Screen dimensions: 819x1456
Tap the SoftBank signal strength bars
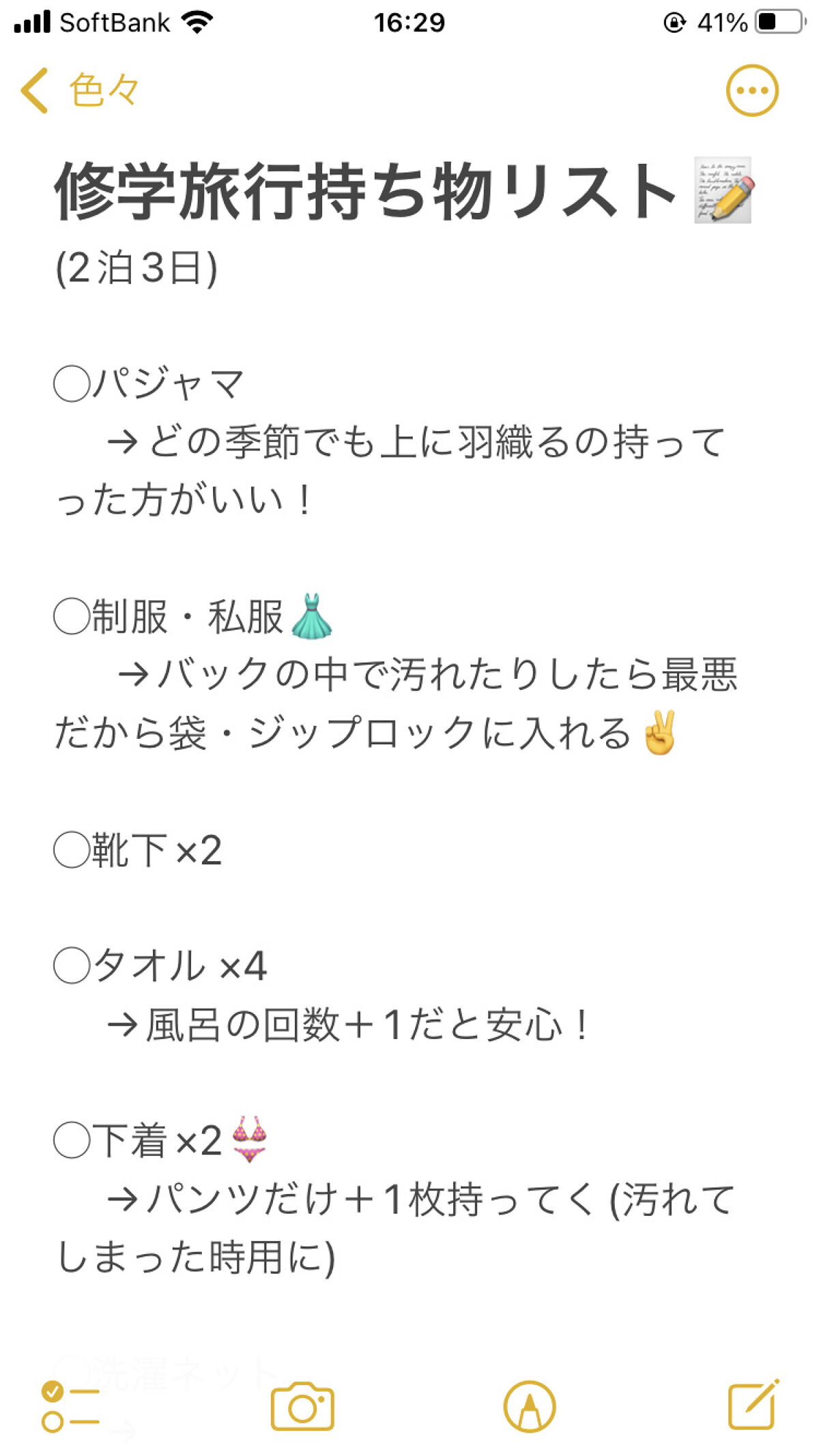(33, 21)
